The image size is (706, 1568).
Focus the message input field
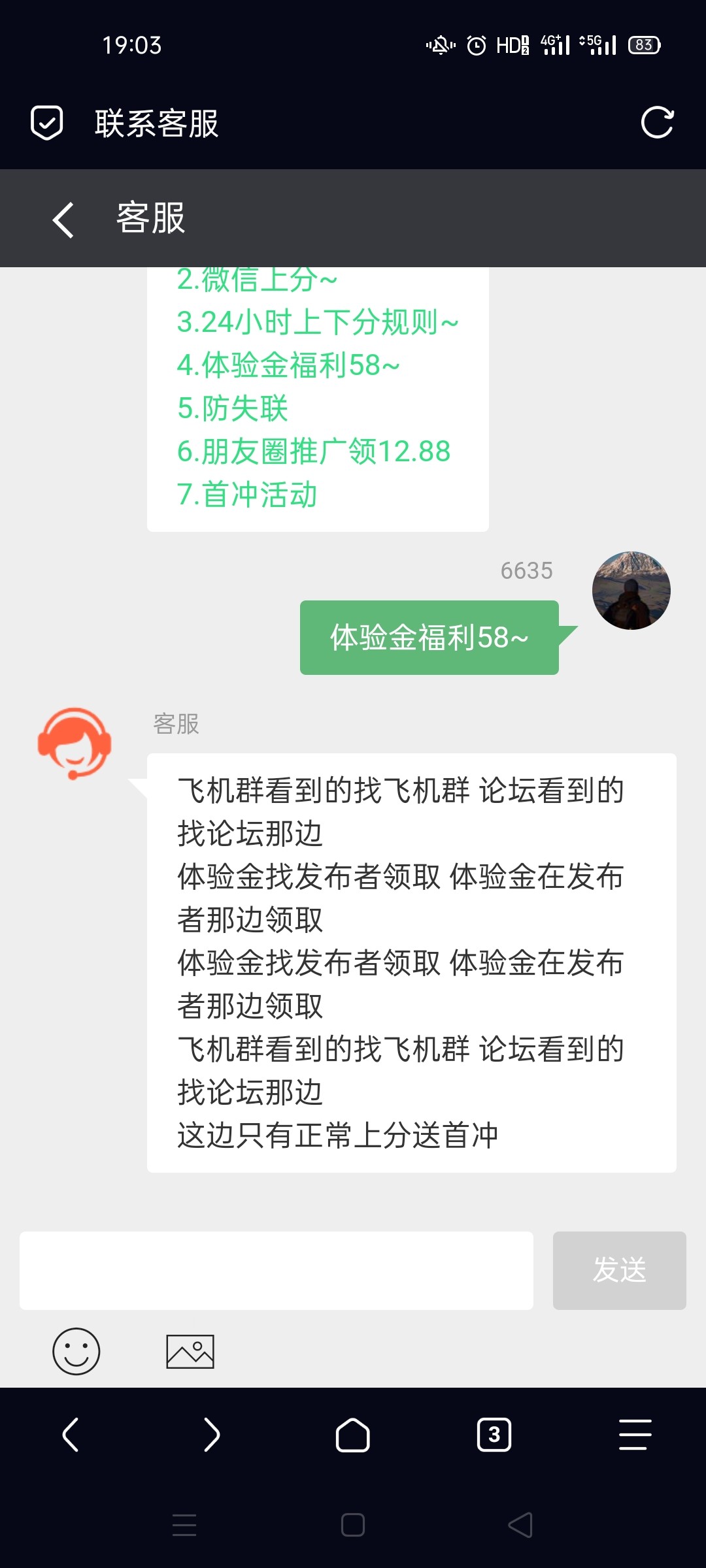tap(277, 1271)
